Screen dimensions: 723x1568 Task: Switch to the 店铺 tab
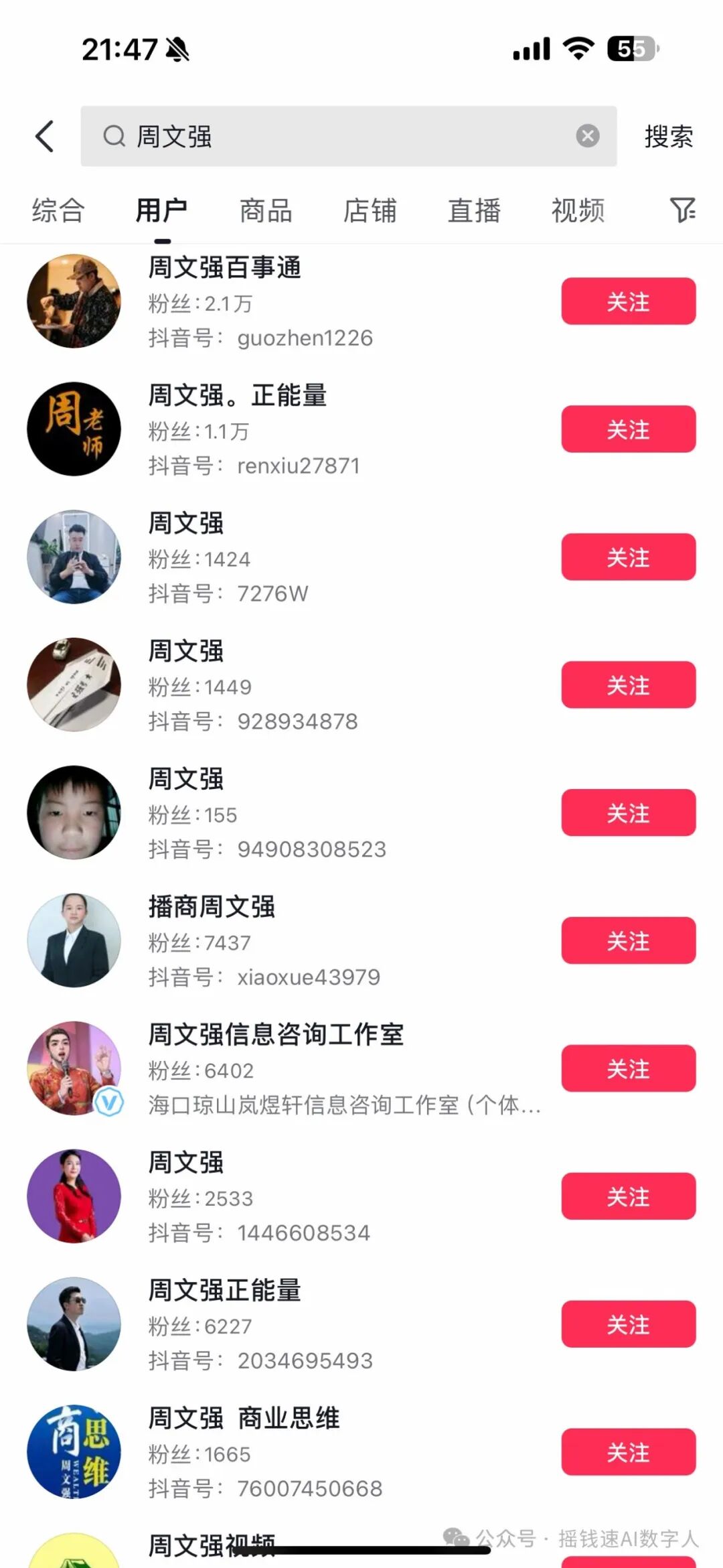(370, 210)
